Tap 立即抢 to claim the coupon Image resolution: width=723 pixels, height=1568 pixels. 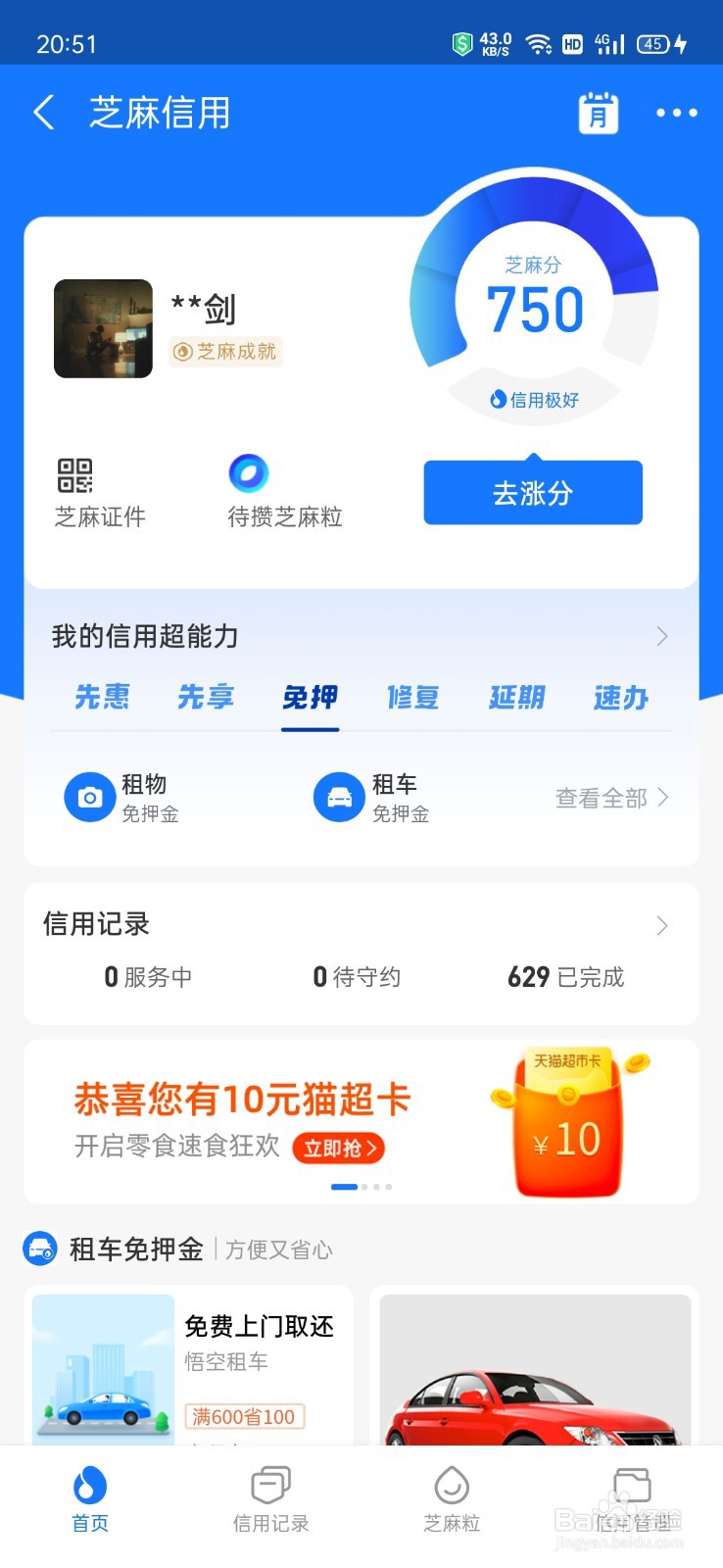pyautogui.click(x=338, y=1149)
